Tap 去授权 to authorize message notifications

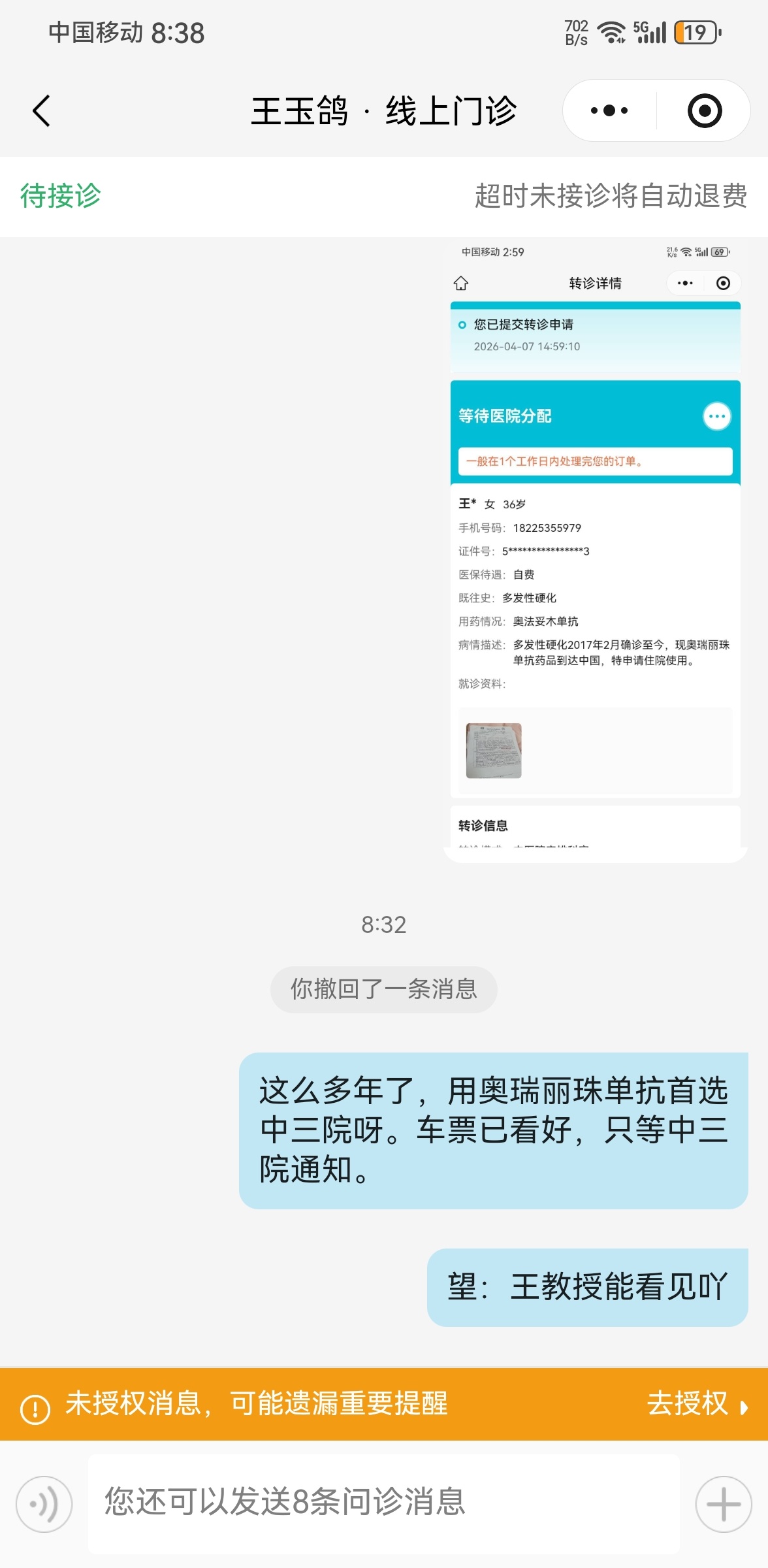tap(696, 1404)
